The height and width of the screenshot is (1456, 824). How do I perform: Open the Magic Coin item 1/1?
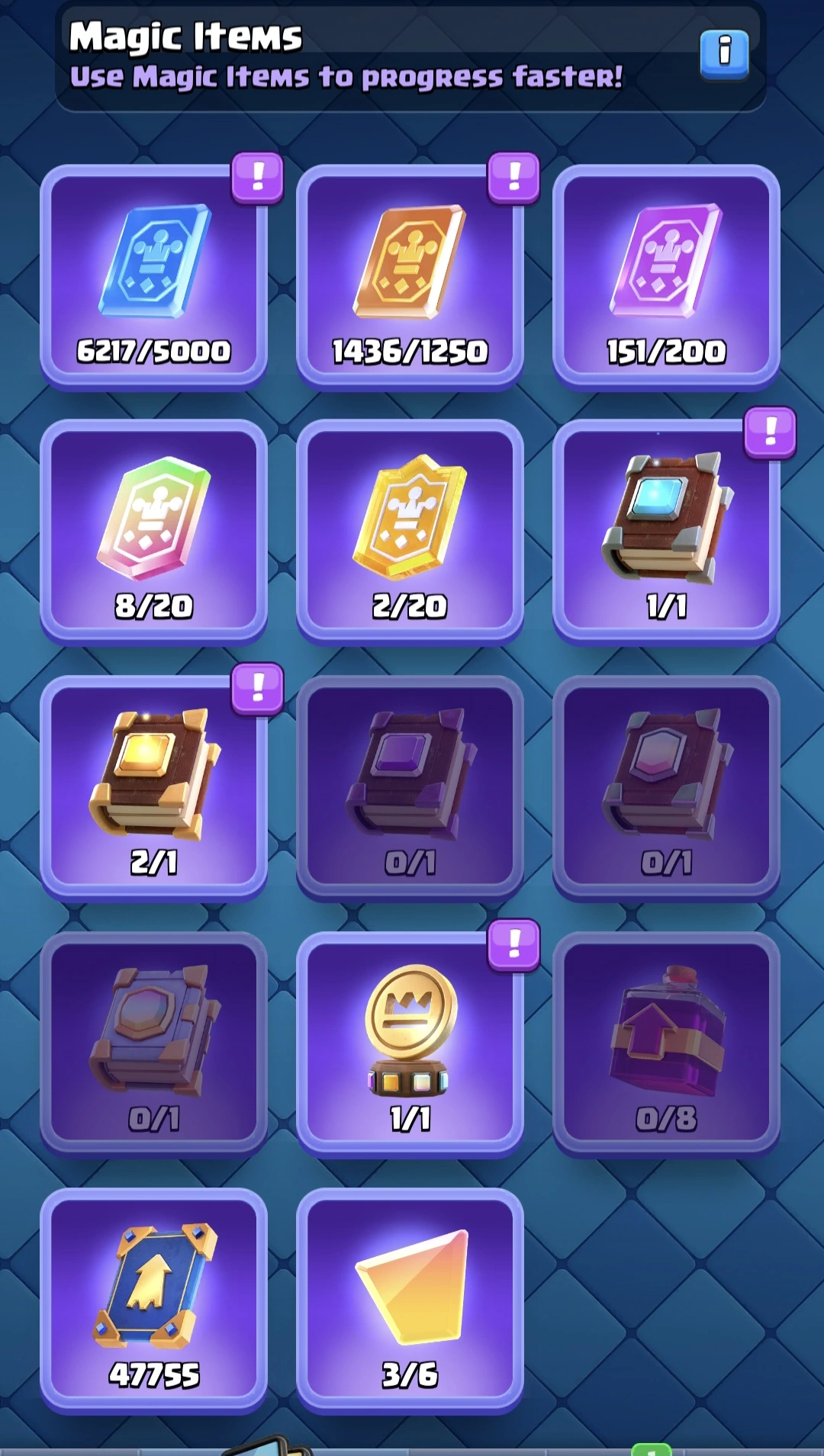point(410,1044)
